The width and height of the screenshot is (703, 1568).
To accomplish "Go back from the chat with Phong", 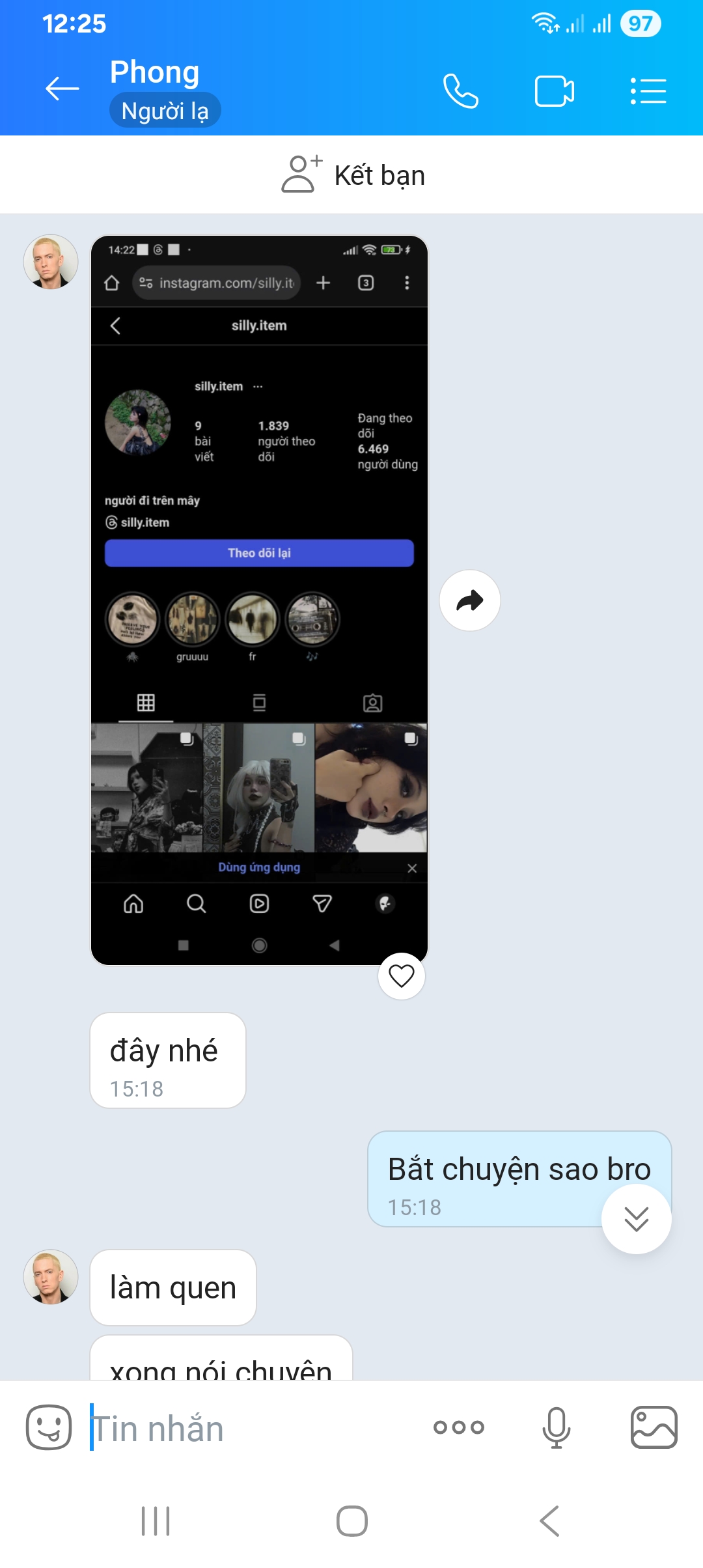I will tap(62, 89).
